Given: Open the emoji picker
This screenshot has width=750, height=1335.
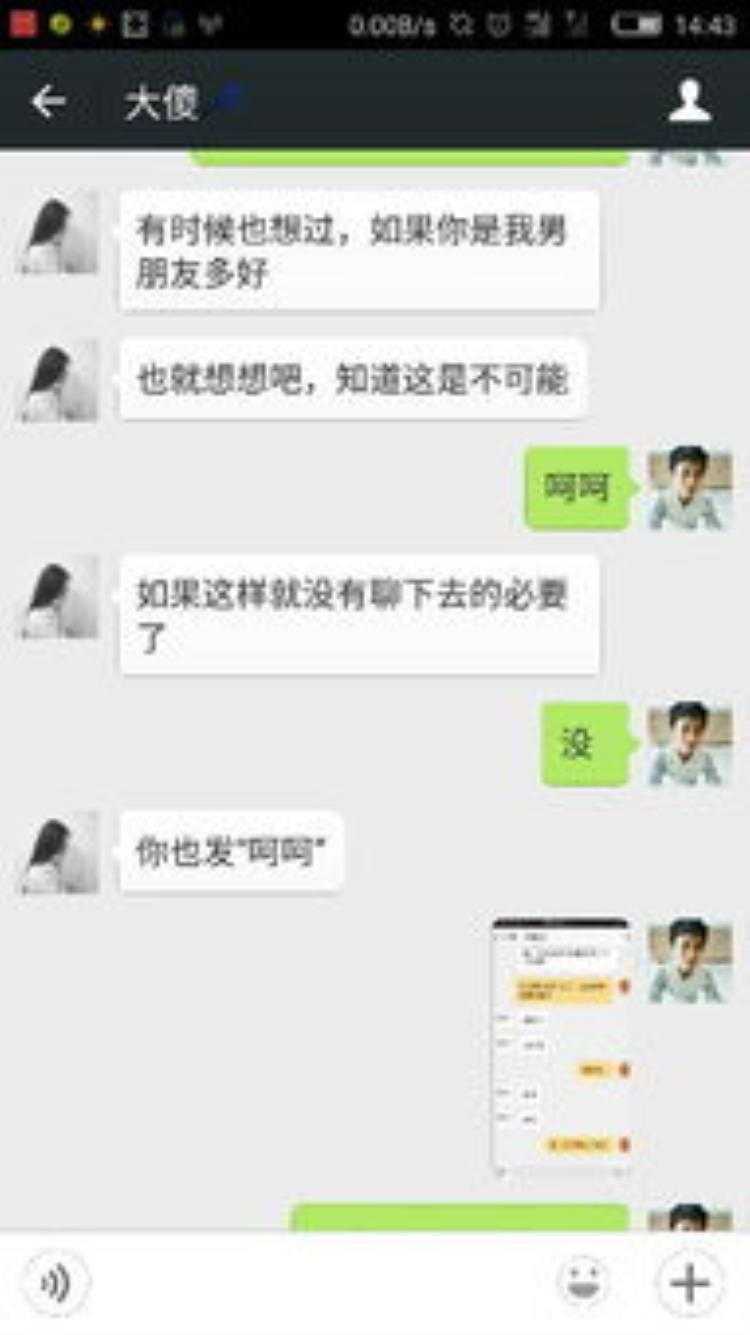Looking at the screenshot, I should click(x=584, y=1282).
